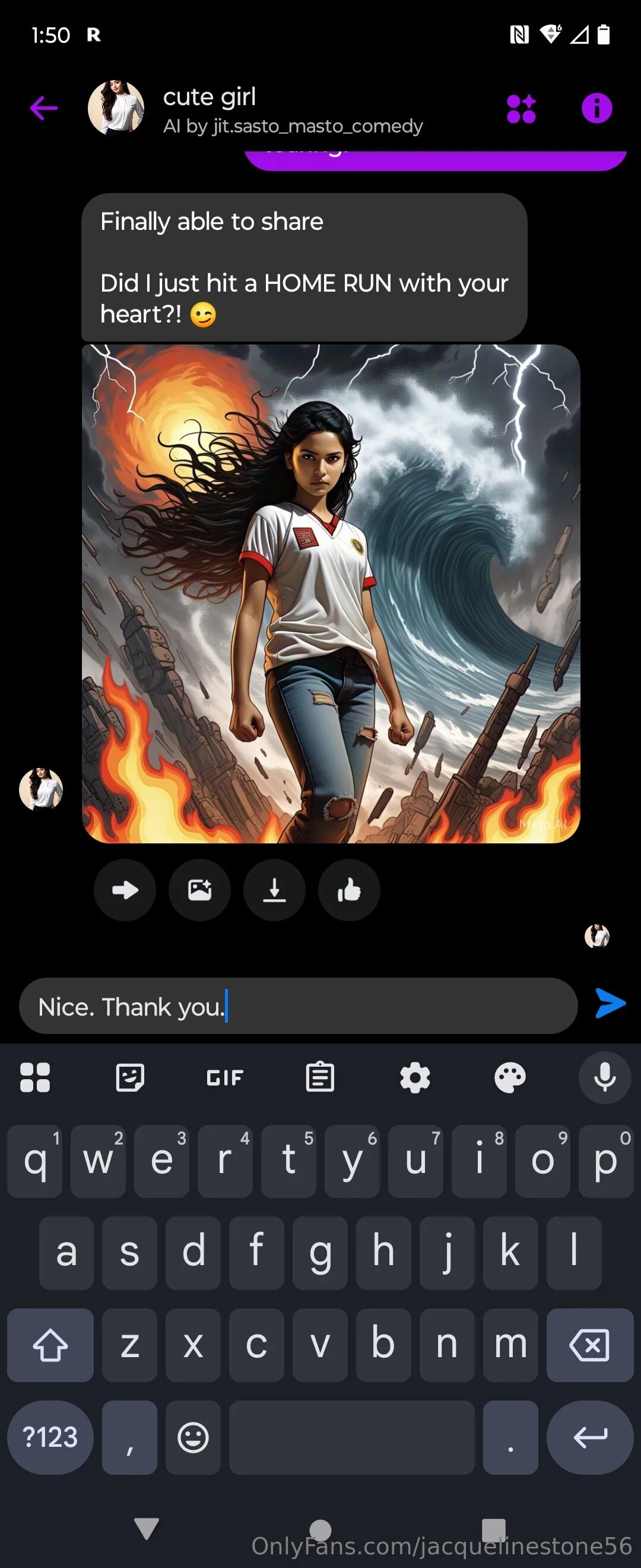Open cute girl AI profile header

pos(255,109)
